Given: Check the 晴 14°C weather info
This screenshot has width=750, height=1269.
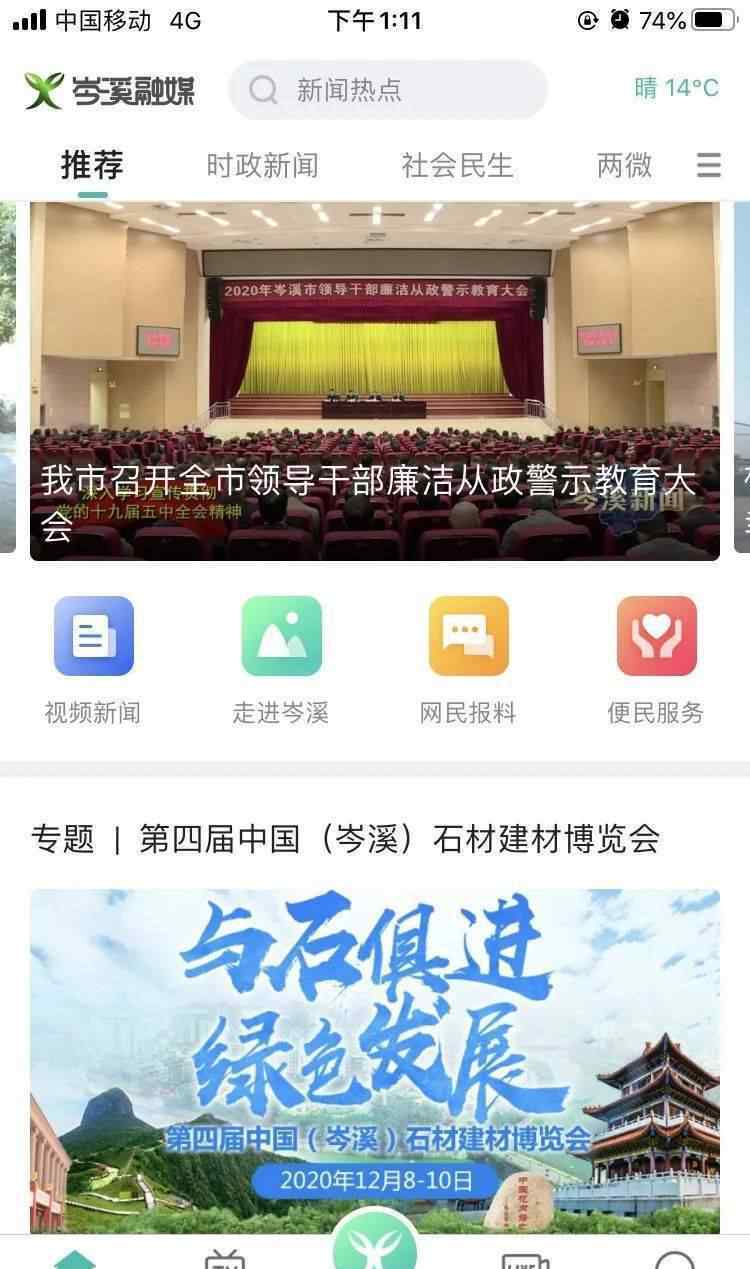Looking at the screenshot, I should [x=676, y=88].
